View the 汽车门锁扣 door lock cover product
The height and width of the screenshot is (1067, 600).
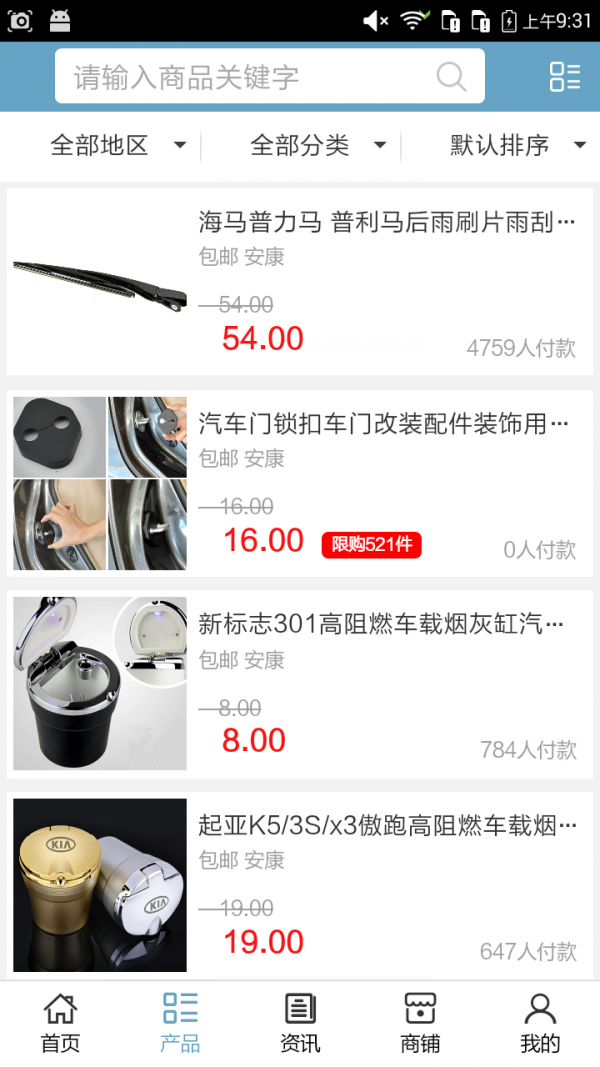point(300,484)
